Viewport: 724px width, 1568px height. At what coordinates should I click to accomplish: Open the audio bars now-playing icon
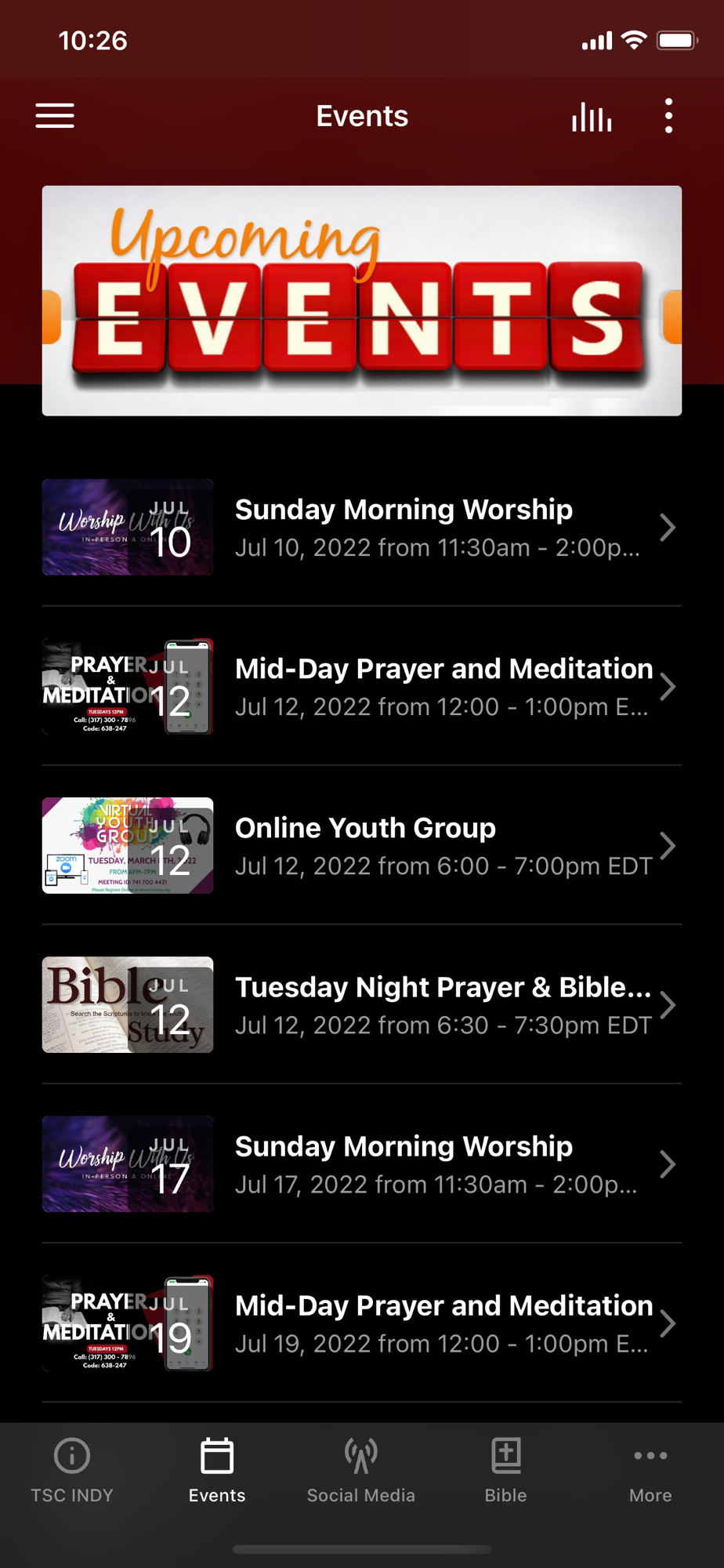[592, 117]
